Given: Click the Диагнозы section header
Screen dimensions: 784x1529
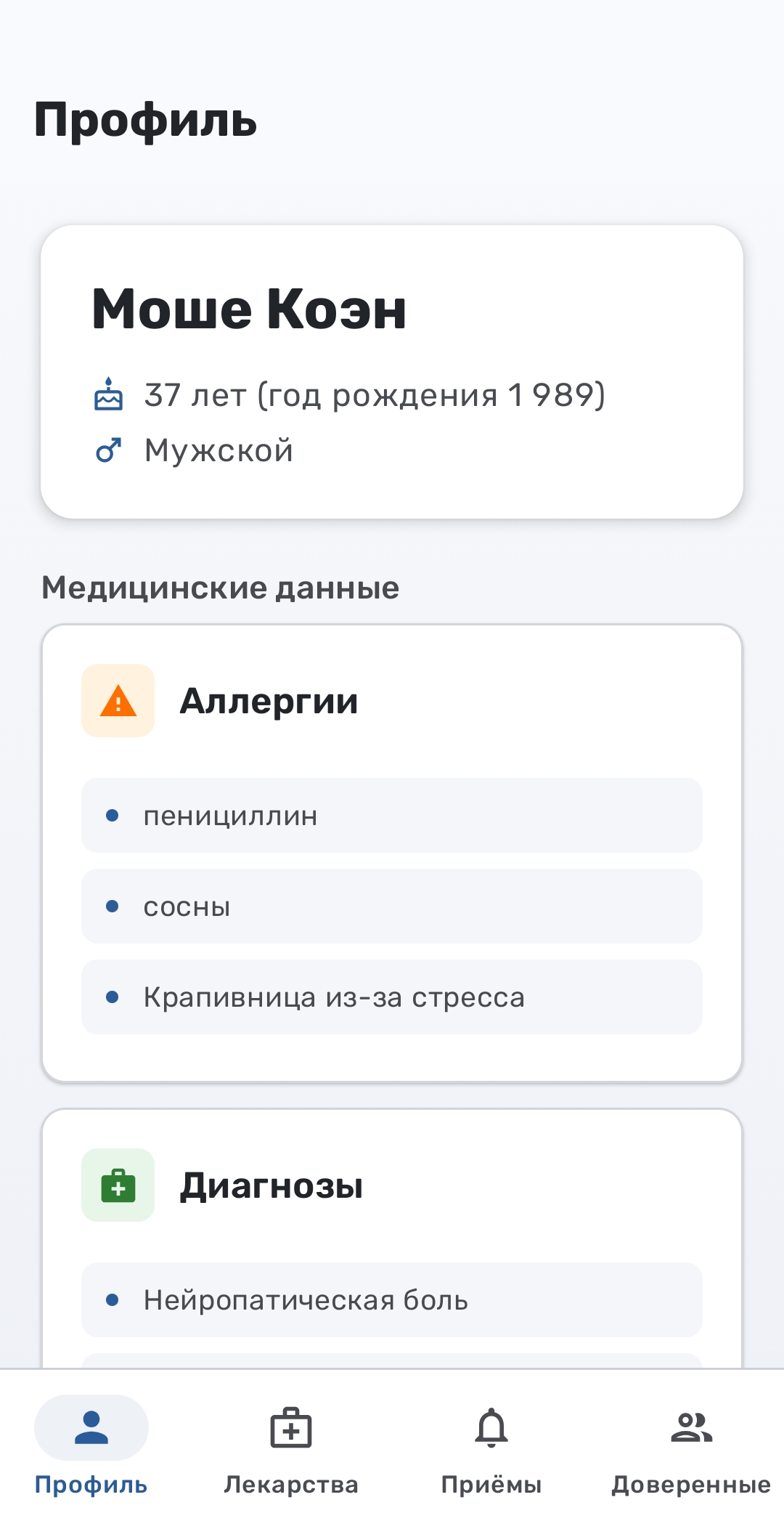Looking at the screenshot, I should (x=271, y=1184).
